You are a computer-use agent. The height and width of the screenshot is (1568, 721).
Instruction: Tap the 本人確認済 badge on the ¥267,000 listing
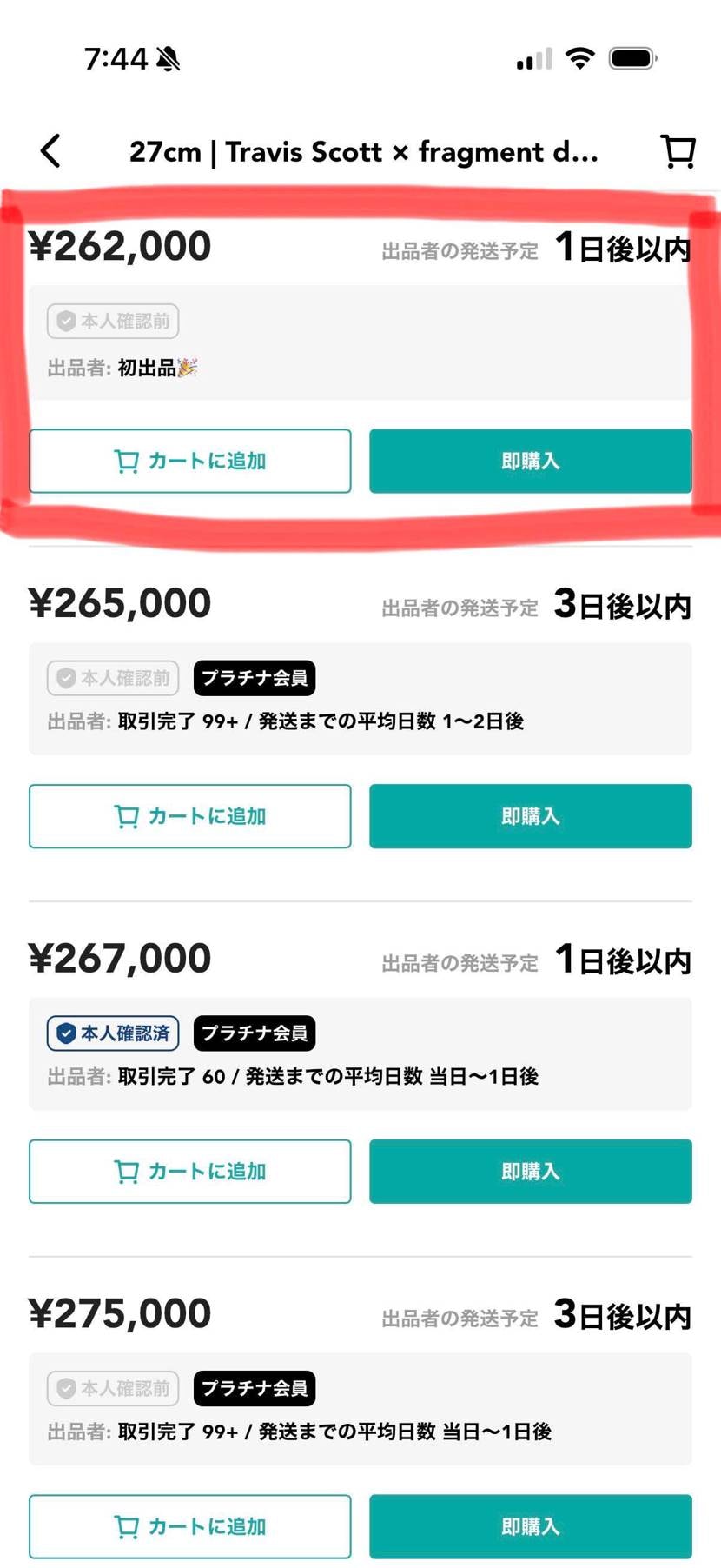tap(112, 1033)
